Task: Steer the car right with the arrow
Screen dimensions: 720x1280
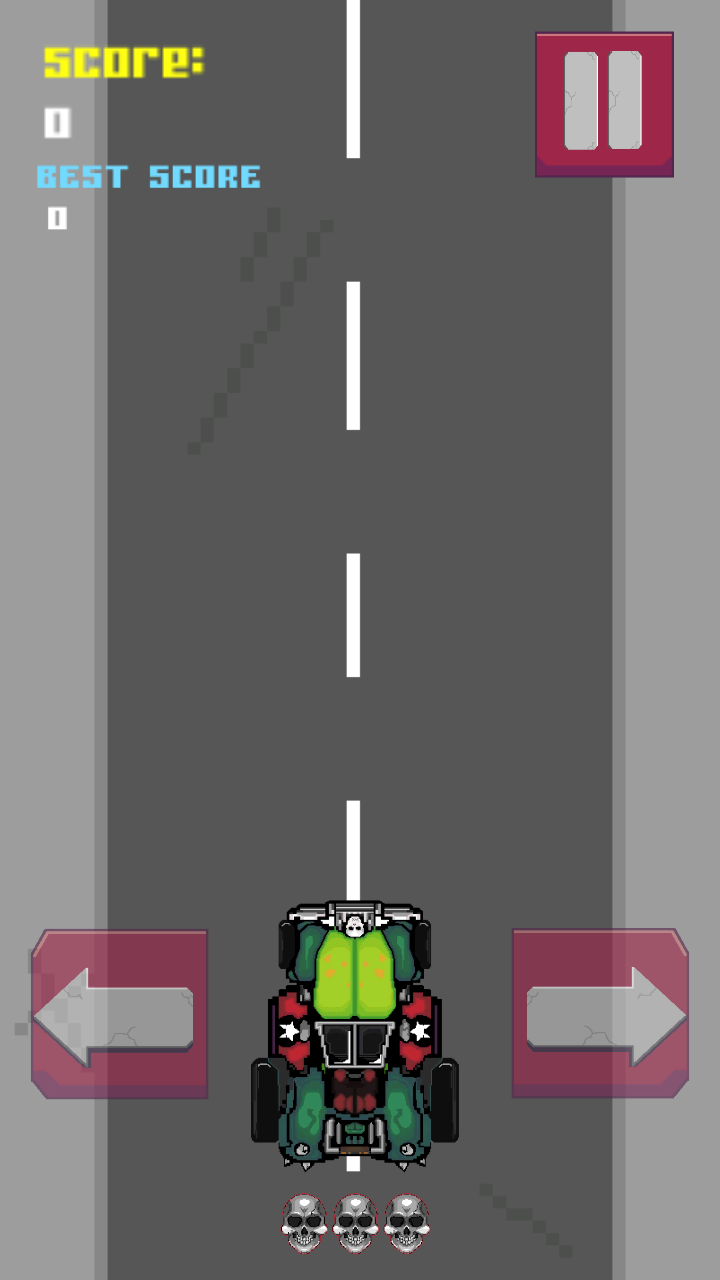Action: pos(600,1014)
